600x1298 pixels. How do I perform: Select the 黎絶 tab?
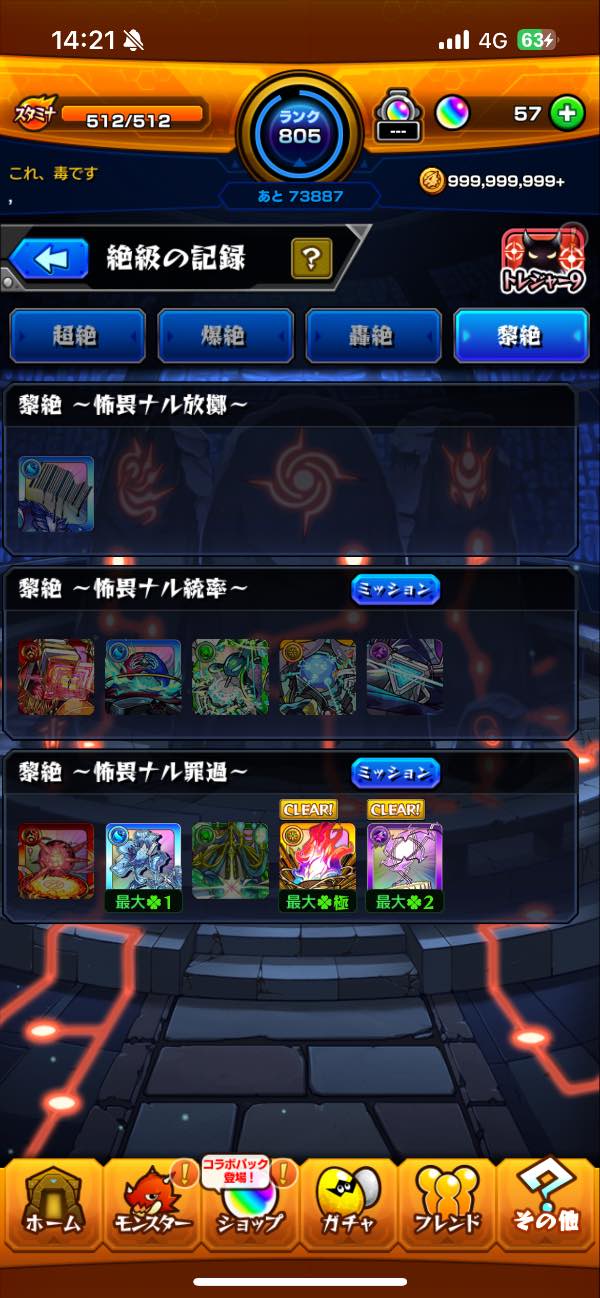(x=521, y=336)
